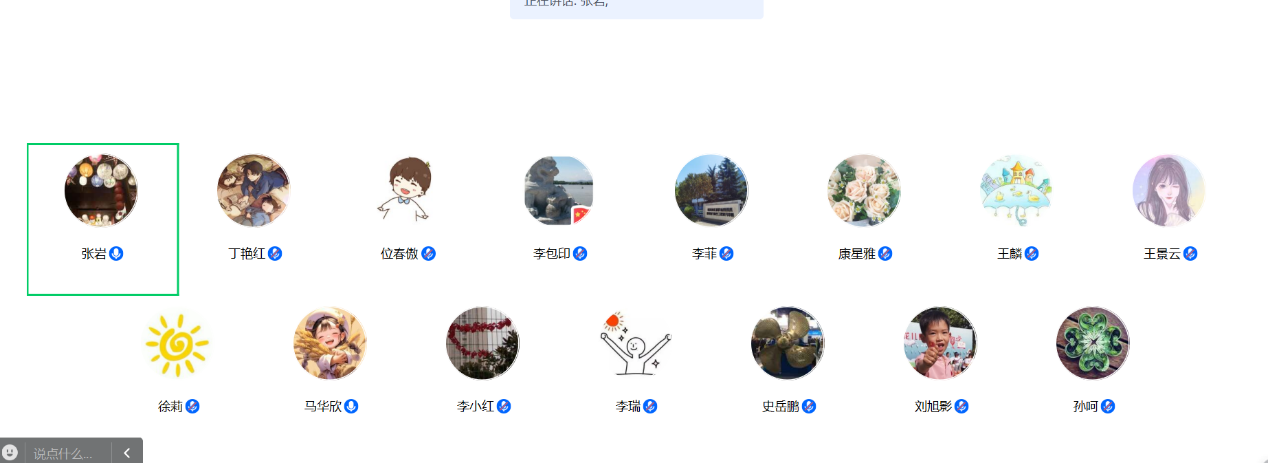The height and width of the screenshot is (463, 1268).
Task: Open 康星雅's avatar tile
Action: pyautogui.click(x=864, y=190)
